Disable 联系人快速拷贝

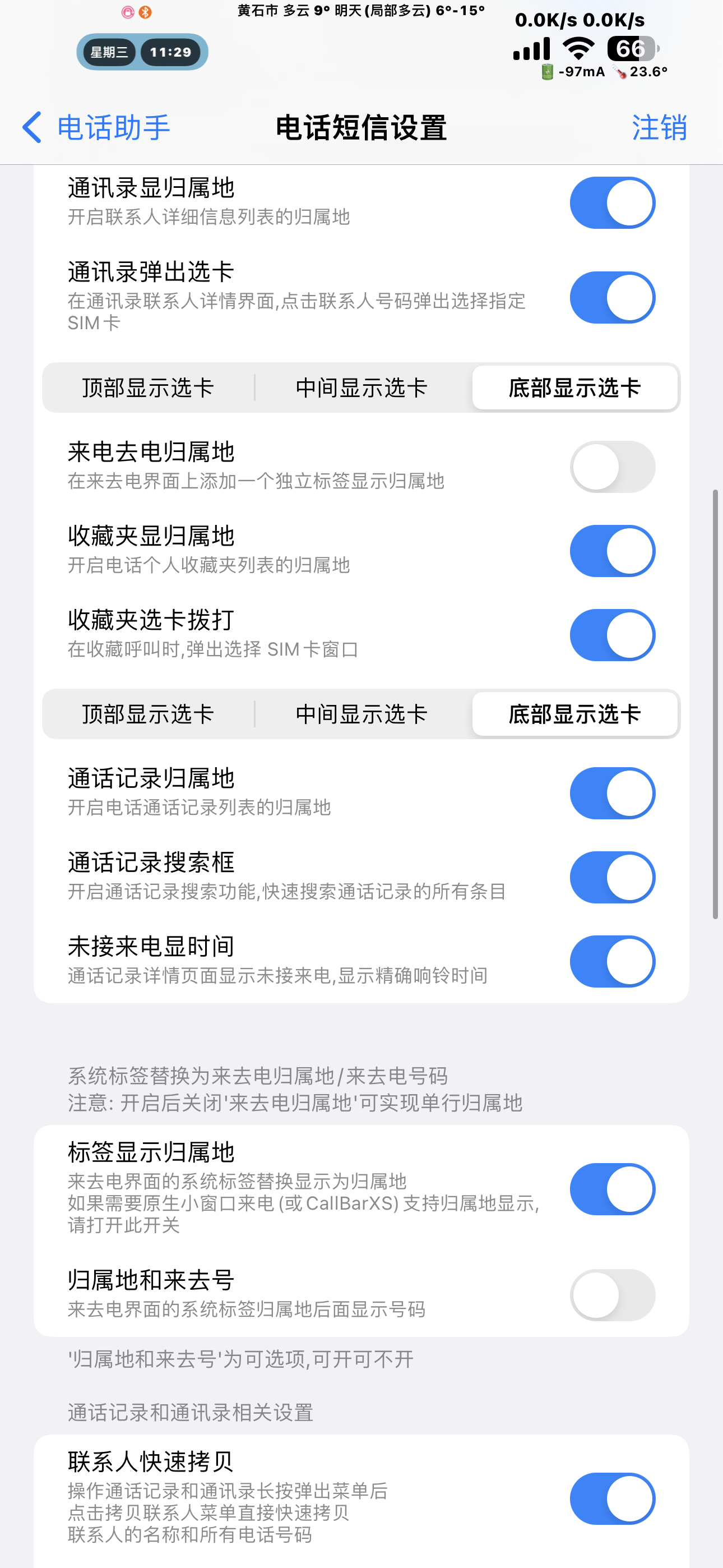pyautogui.click(x=612, y=1498)
